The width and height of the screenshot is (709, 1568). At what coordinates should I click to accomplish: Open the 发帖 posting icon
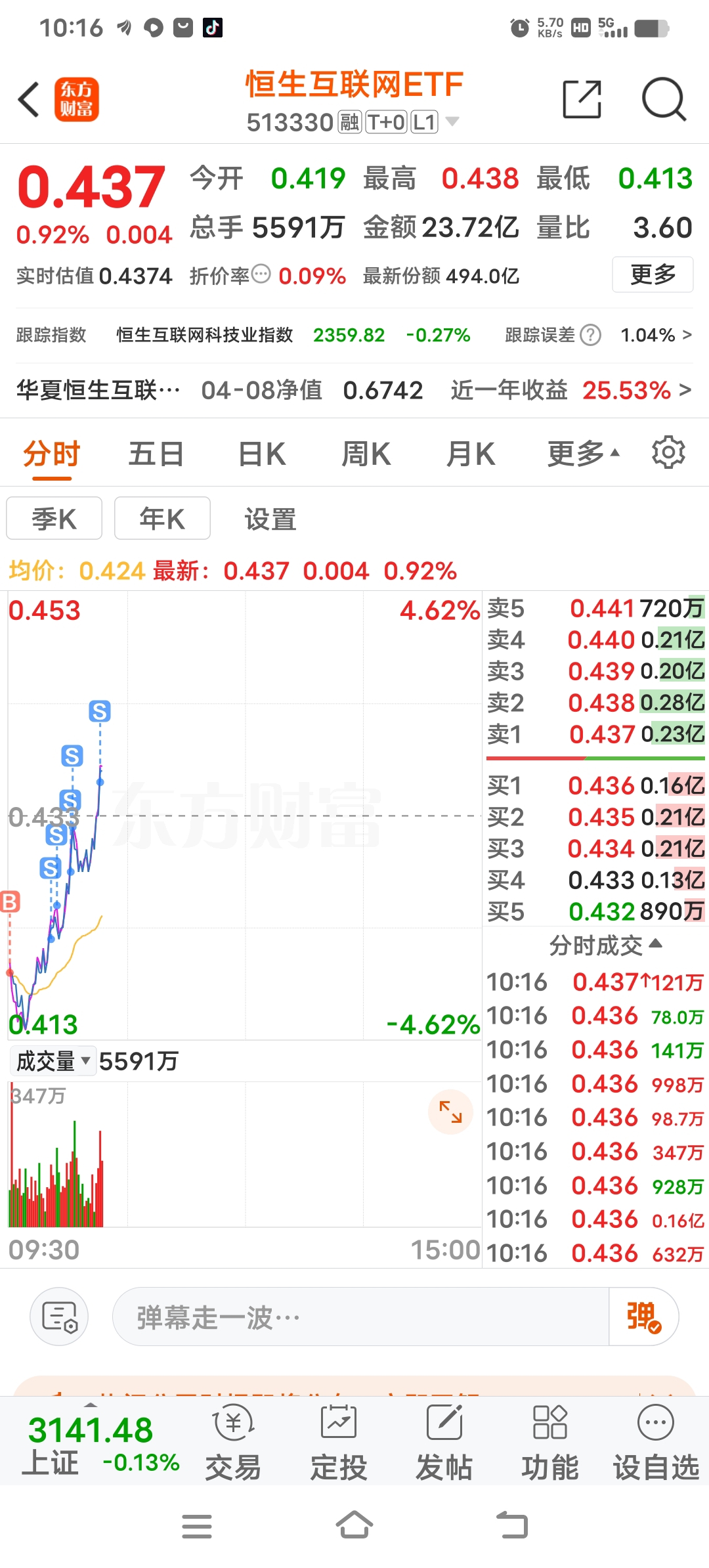[444, 1438]
